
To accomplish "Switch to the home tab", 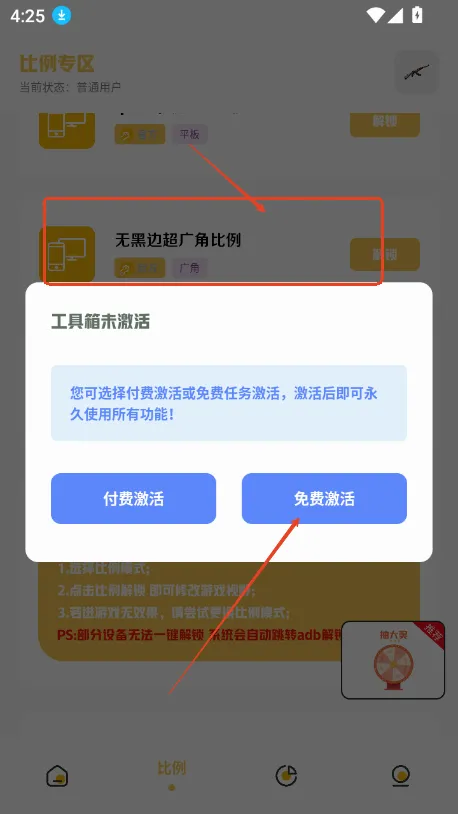I will tap(57, 776).
